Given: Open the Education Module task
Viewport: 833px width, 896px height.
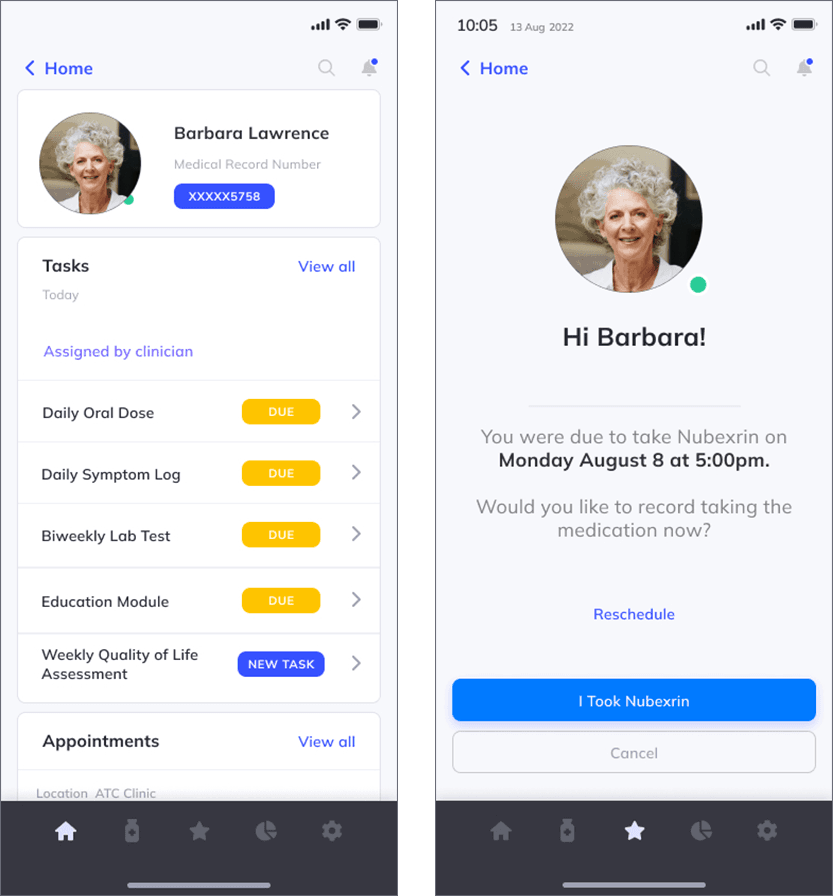Looking at the screenshot, I should (x=198, y=601).
